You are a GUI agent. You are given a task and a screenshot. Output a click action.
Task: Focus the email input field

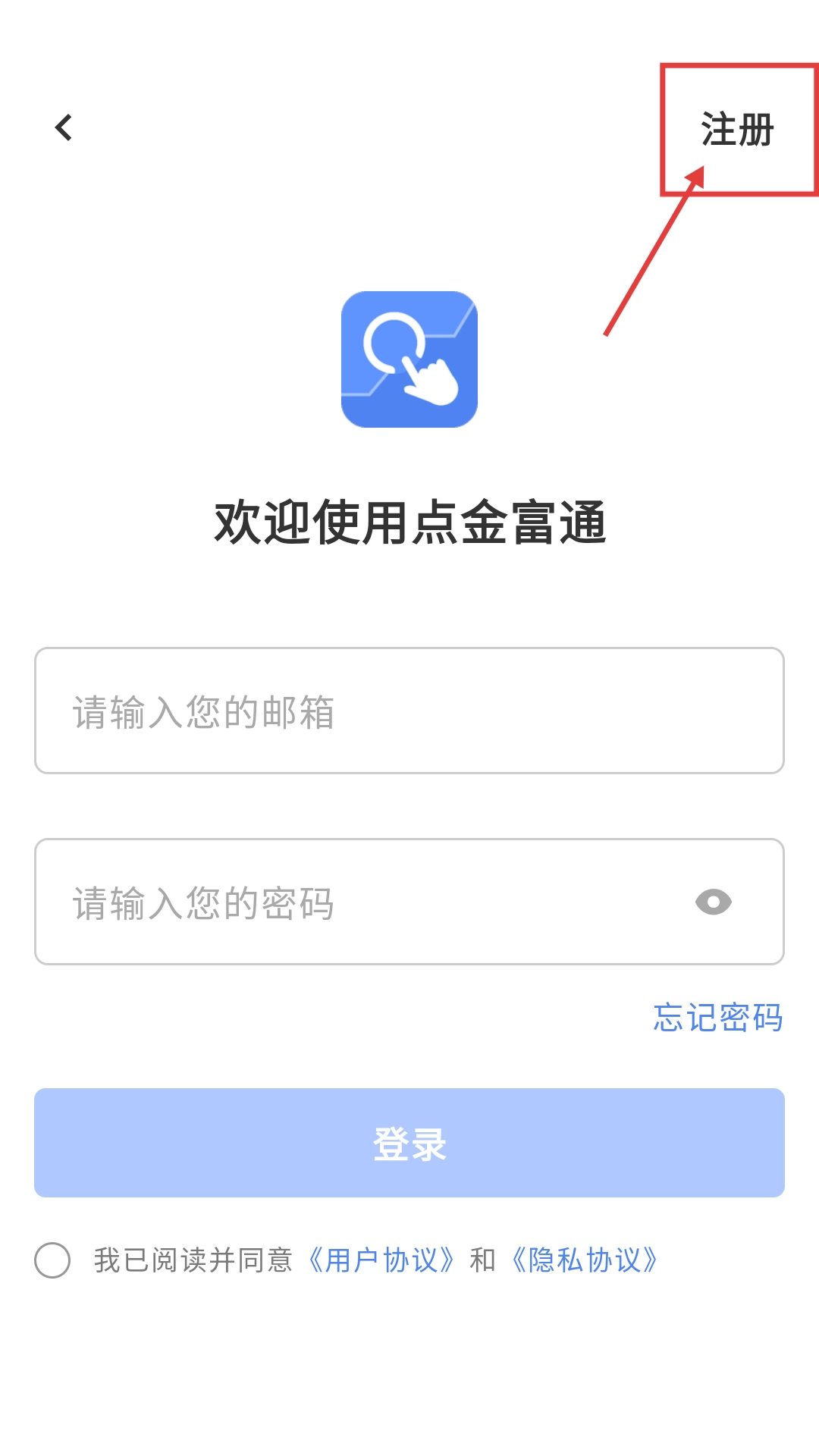pyautogui.click(x=409, y=711)
